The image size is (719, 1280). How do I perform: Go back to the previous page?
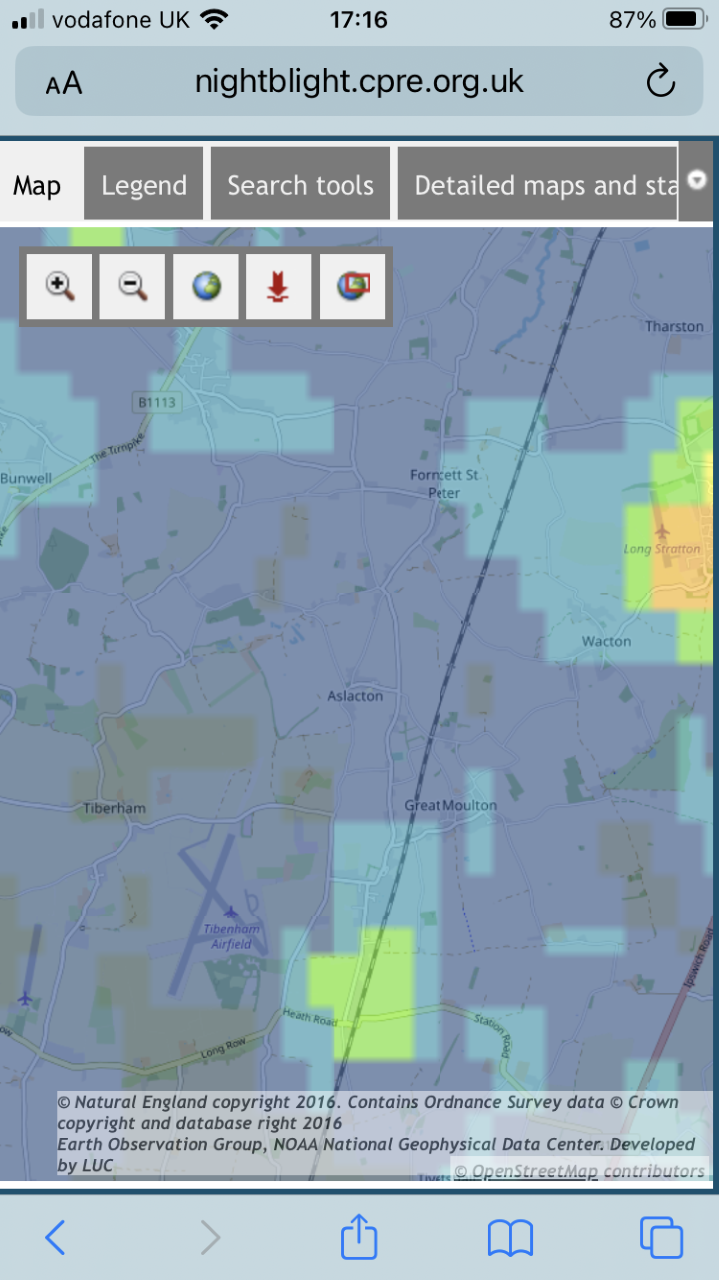click(55, 1238)
